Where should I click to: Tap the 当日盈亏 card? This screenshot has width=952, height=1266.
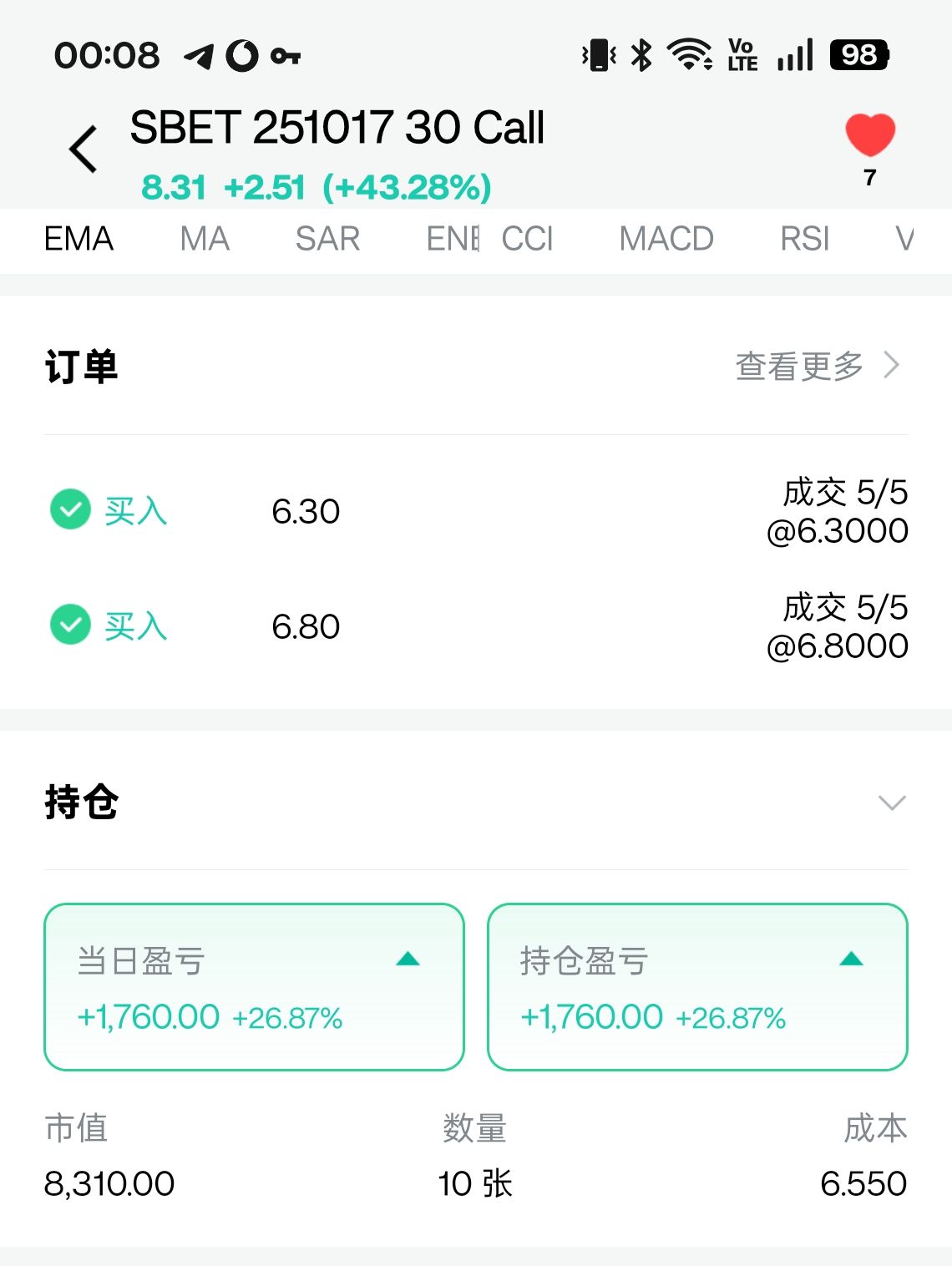254,987
